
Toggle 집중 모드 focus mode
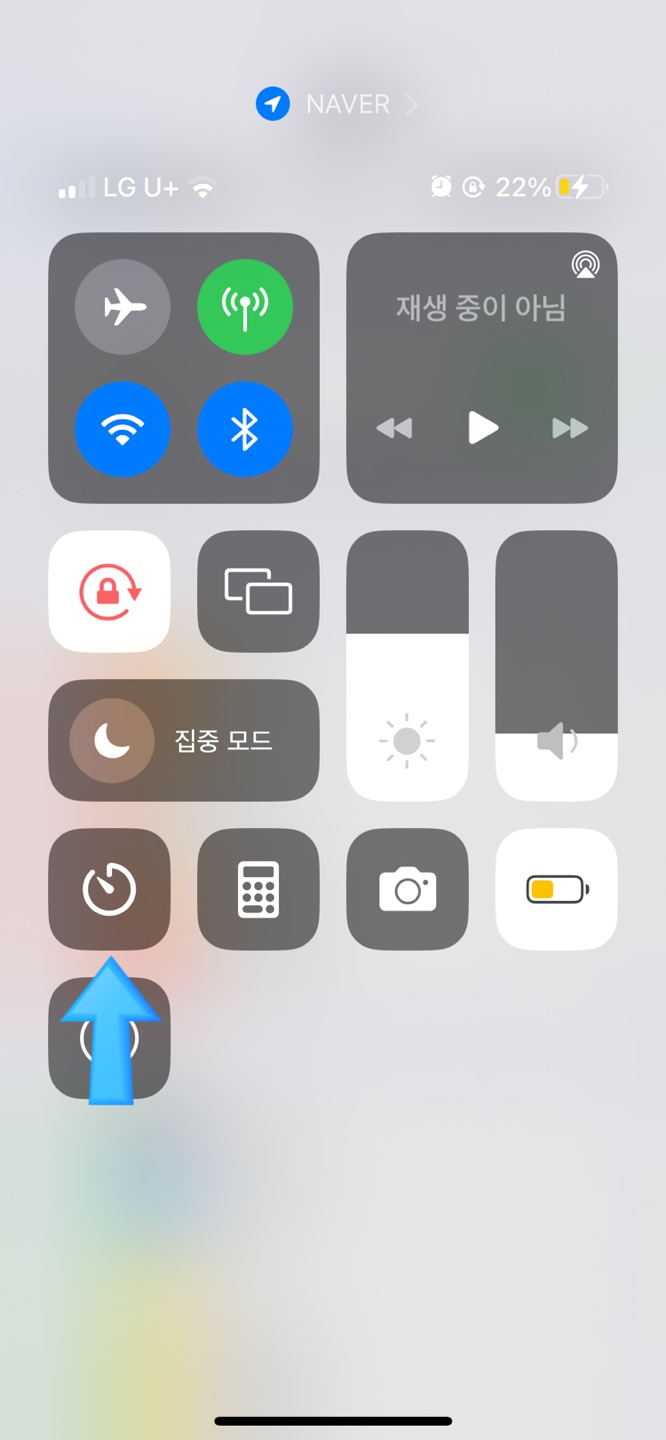[x=184, y=740]
